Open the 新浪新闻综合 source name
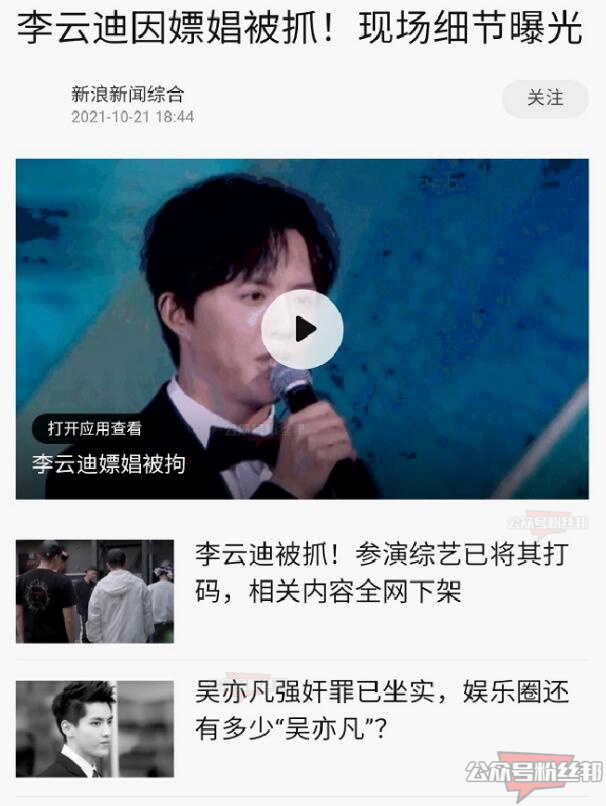This screenshot has height=806, width=606. point(128,94)
